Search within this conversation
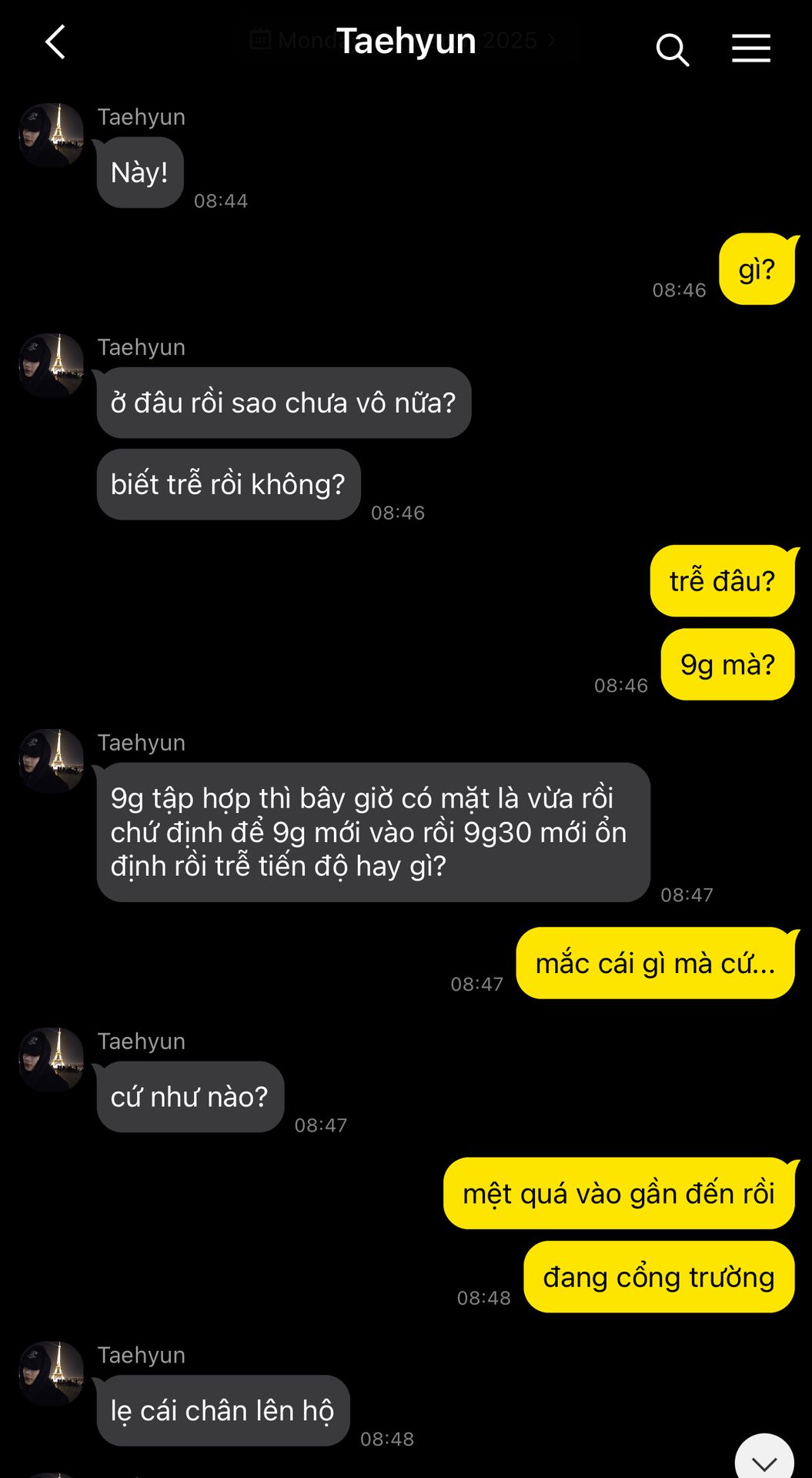812x1478 pixels. (x=672, y=50)
